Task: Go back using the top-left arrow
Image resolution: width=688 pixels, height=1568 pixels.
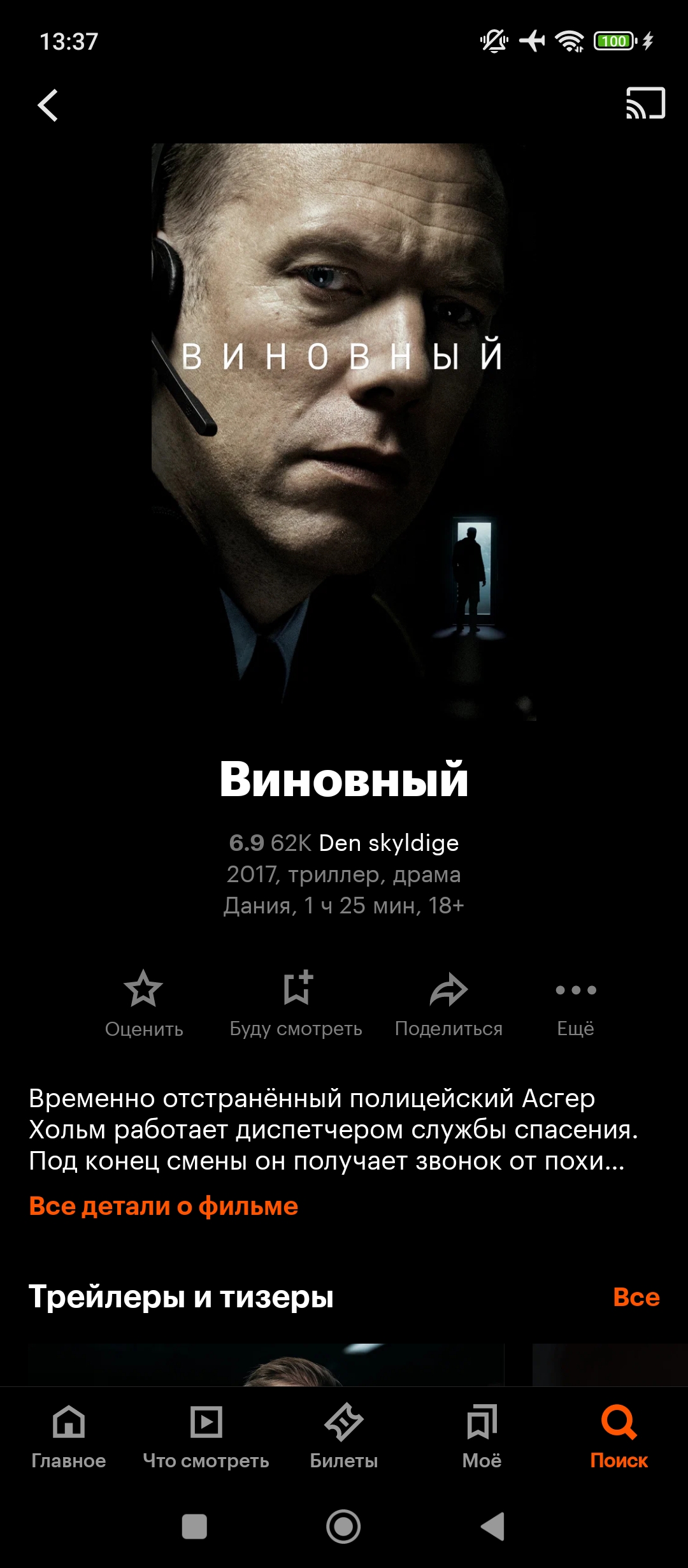Action: click(48, 105)
